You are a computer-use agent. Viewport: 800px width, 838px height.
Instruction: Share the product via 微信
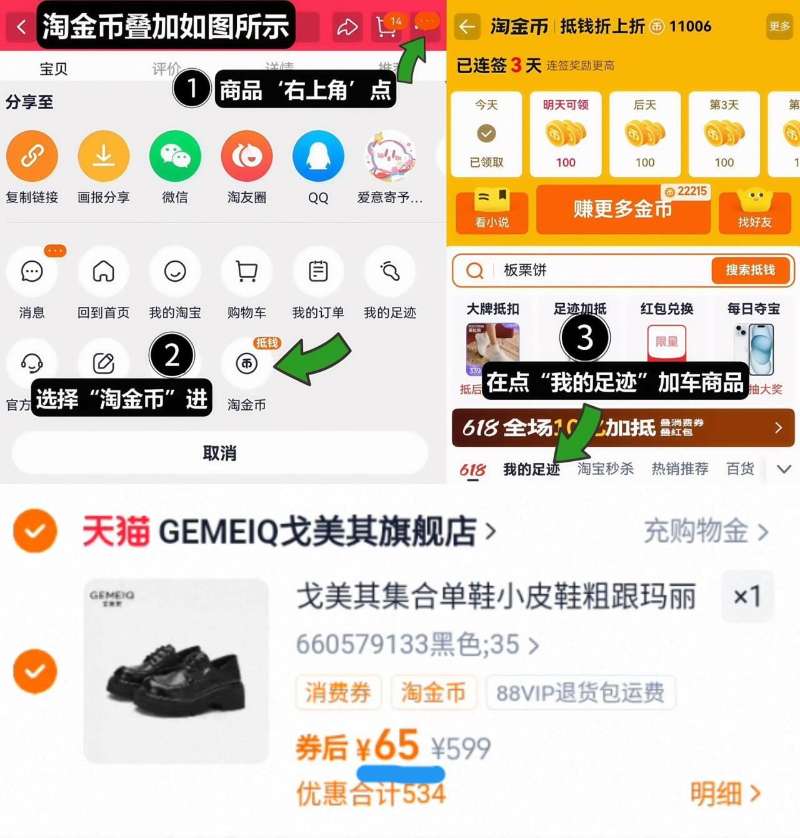pyautogui.click(x=174, y=157)
